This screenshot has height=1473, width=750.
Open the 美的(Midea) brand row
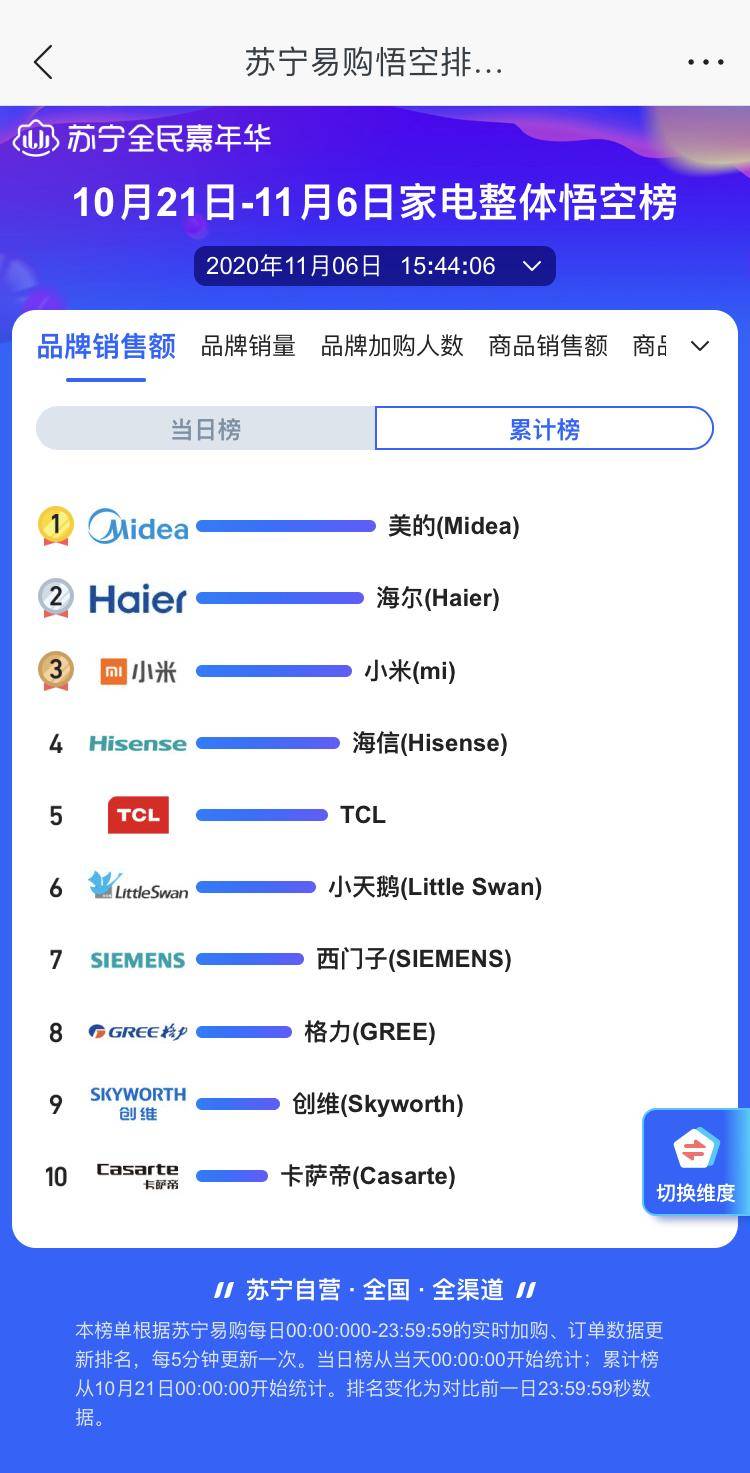(x=453, y=526)
